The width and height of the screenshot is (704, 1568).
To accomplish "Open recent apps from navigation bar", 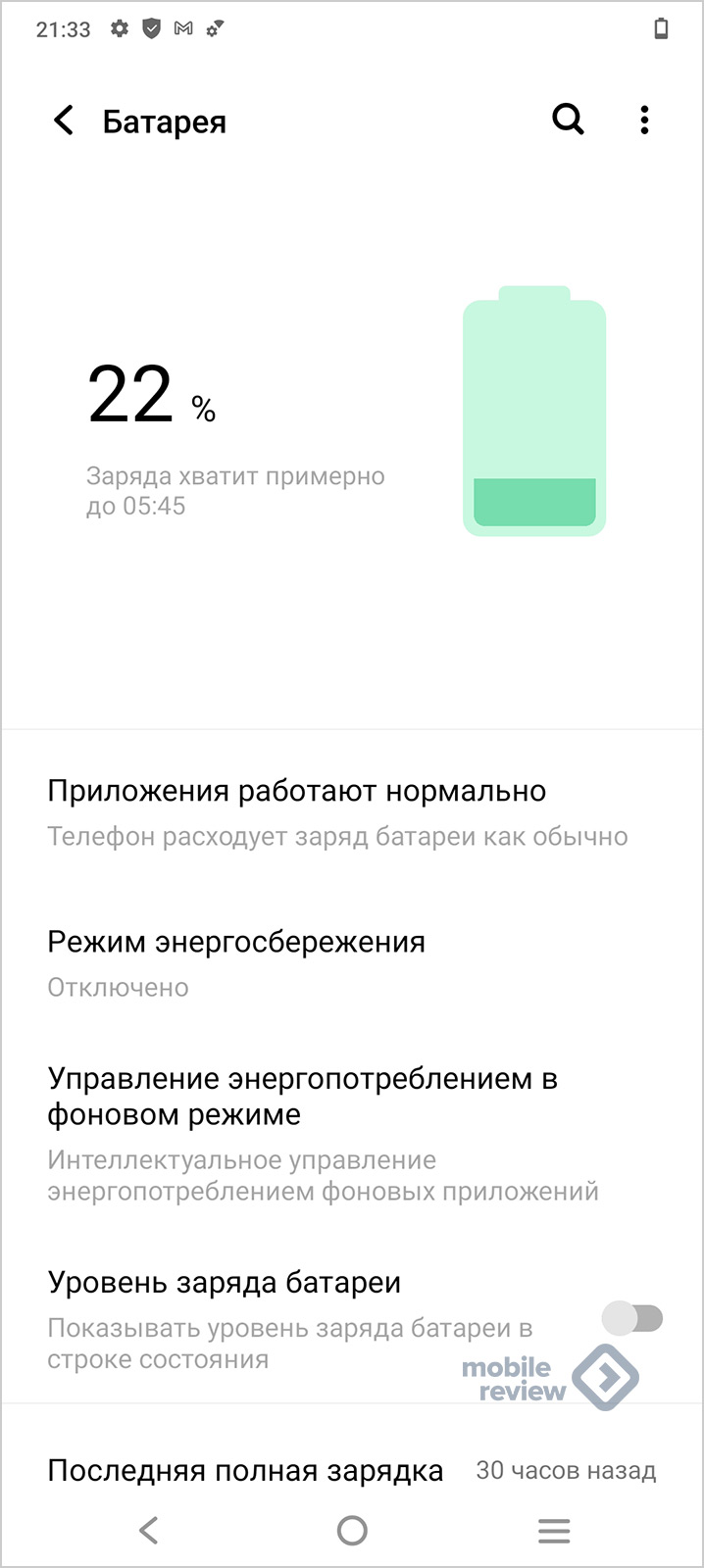I will coord(554,1531).
